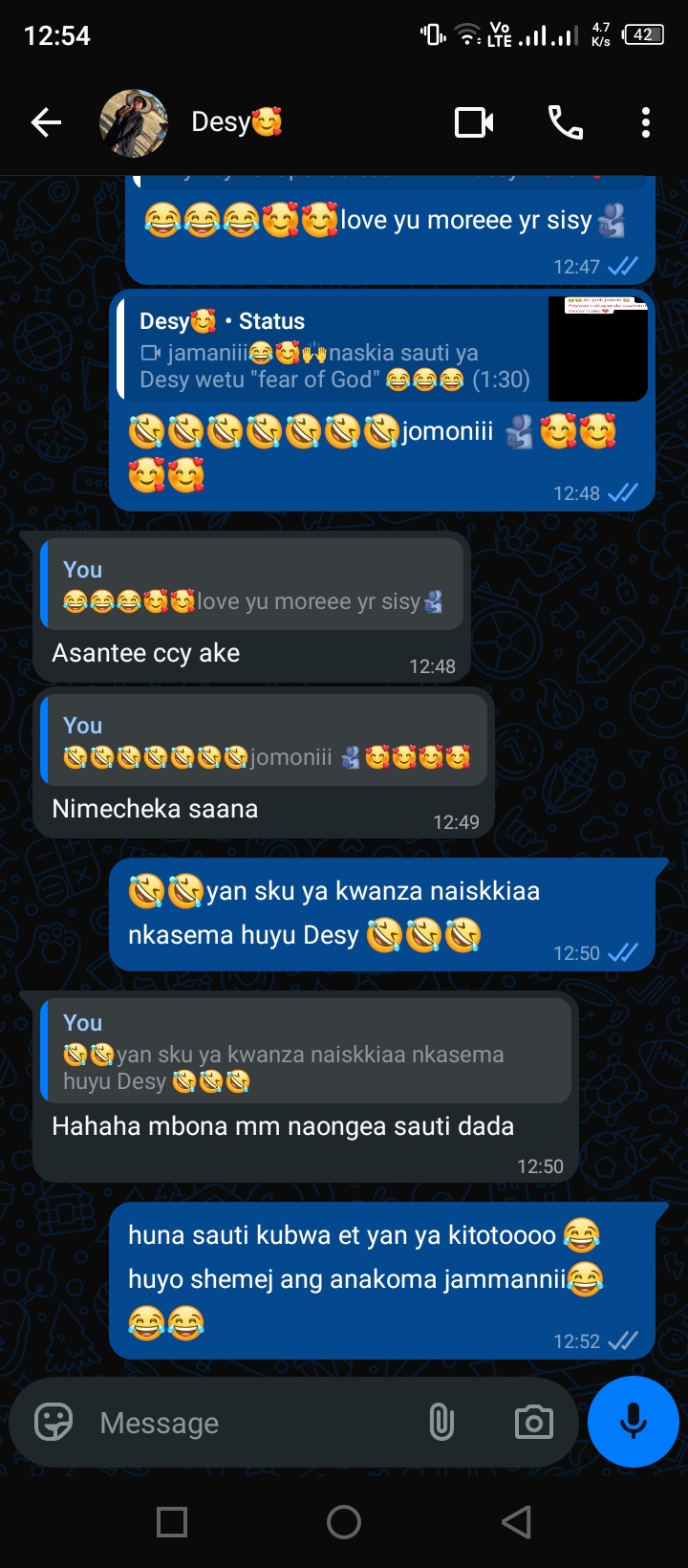Go back to the chat list

pos(46,122)
